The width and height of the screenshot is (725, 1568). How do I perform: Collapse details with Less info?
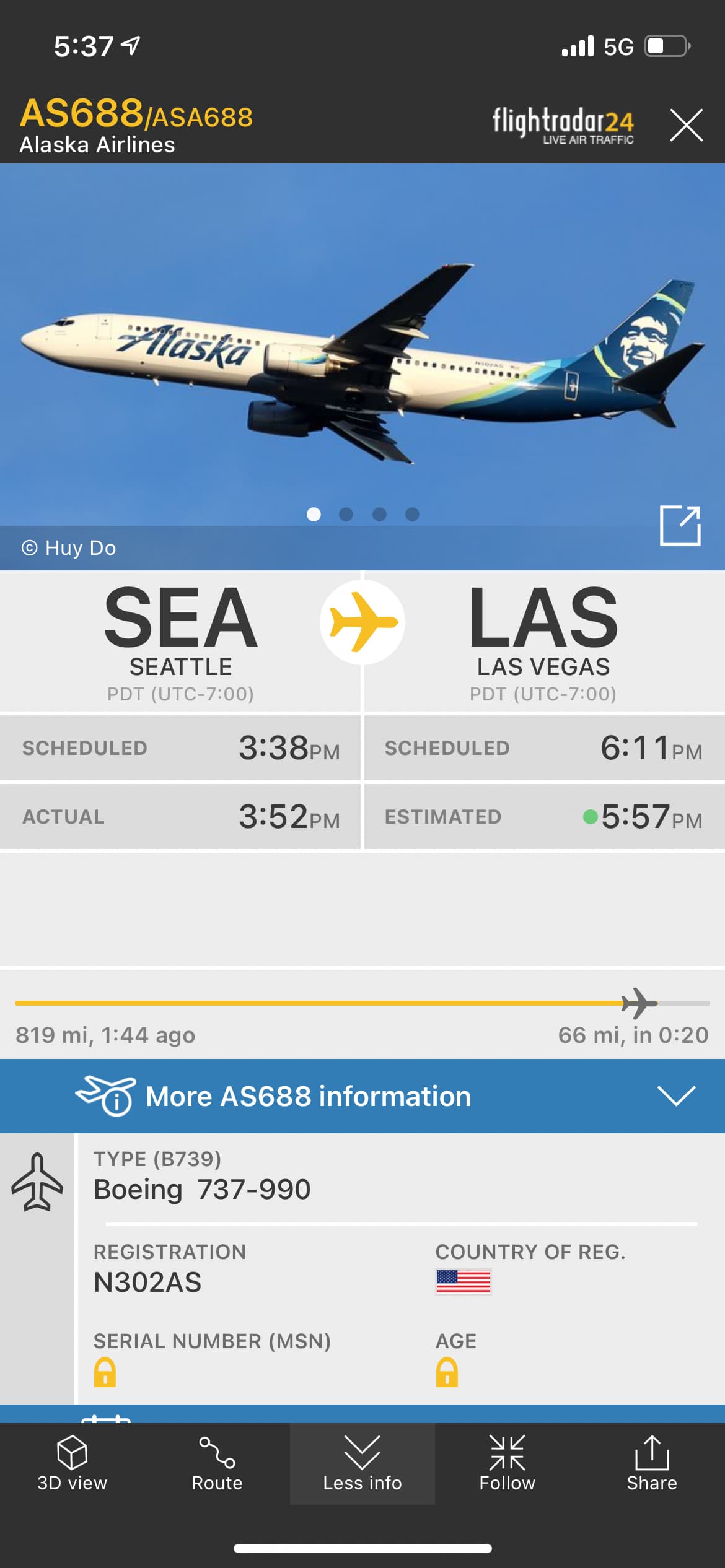pyautogui.click(x=362, y=1464)
